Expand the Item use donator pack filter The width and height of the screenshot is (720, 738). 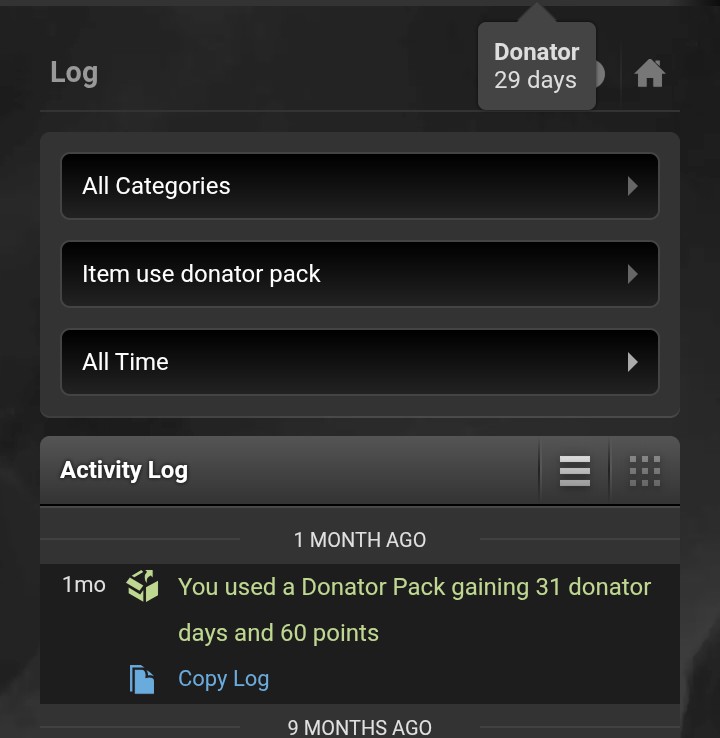360,274
